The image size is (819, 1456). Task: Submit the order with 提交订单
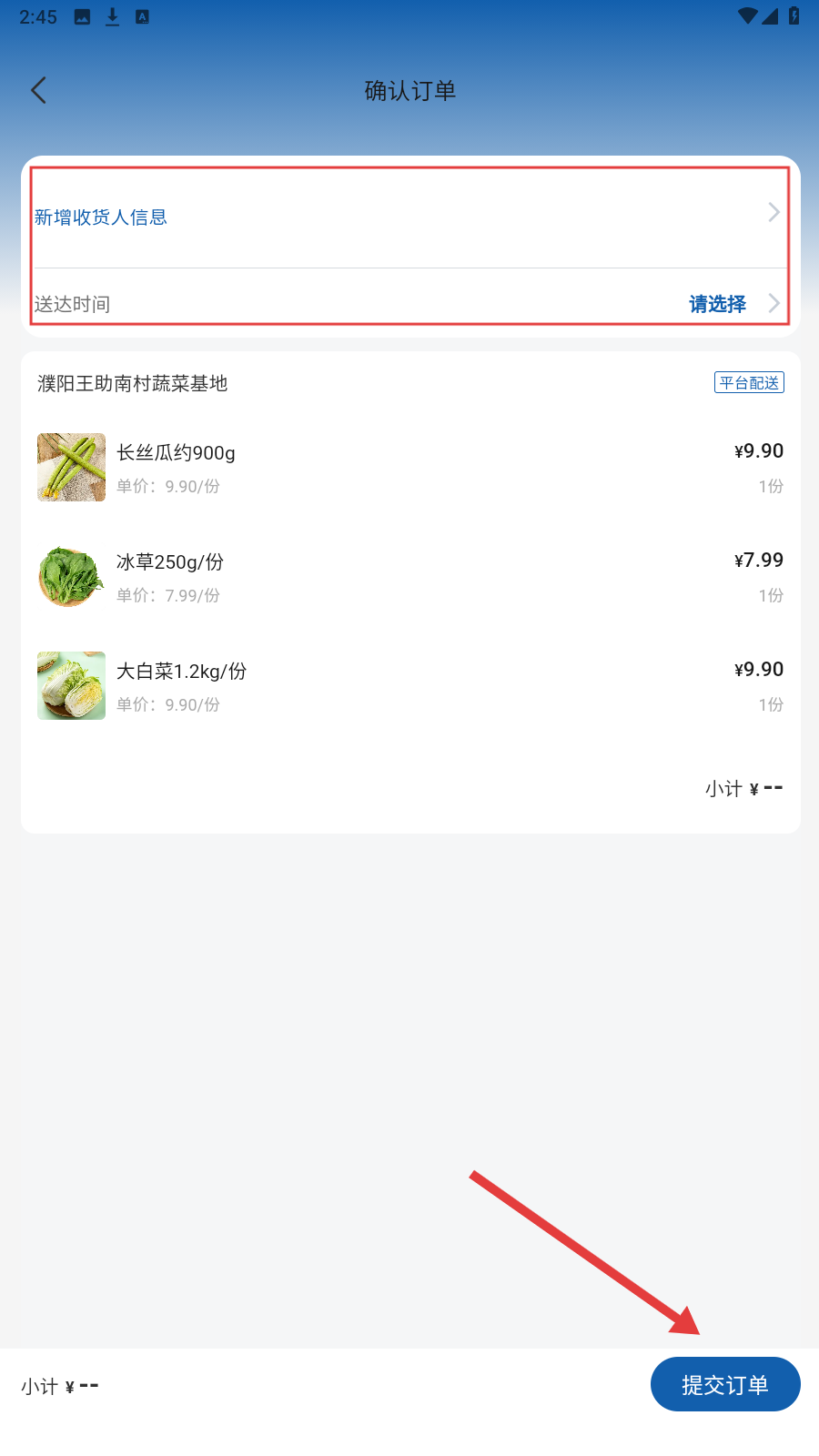(724, 1384)
